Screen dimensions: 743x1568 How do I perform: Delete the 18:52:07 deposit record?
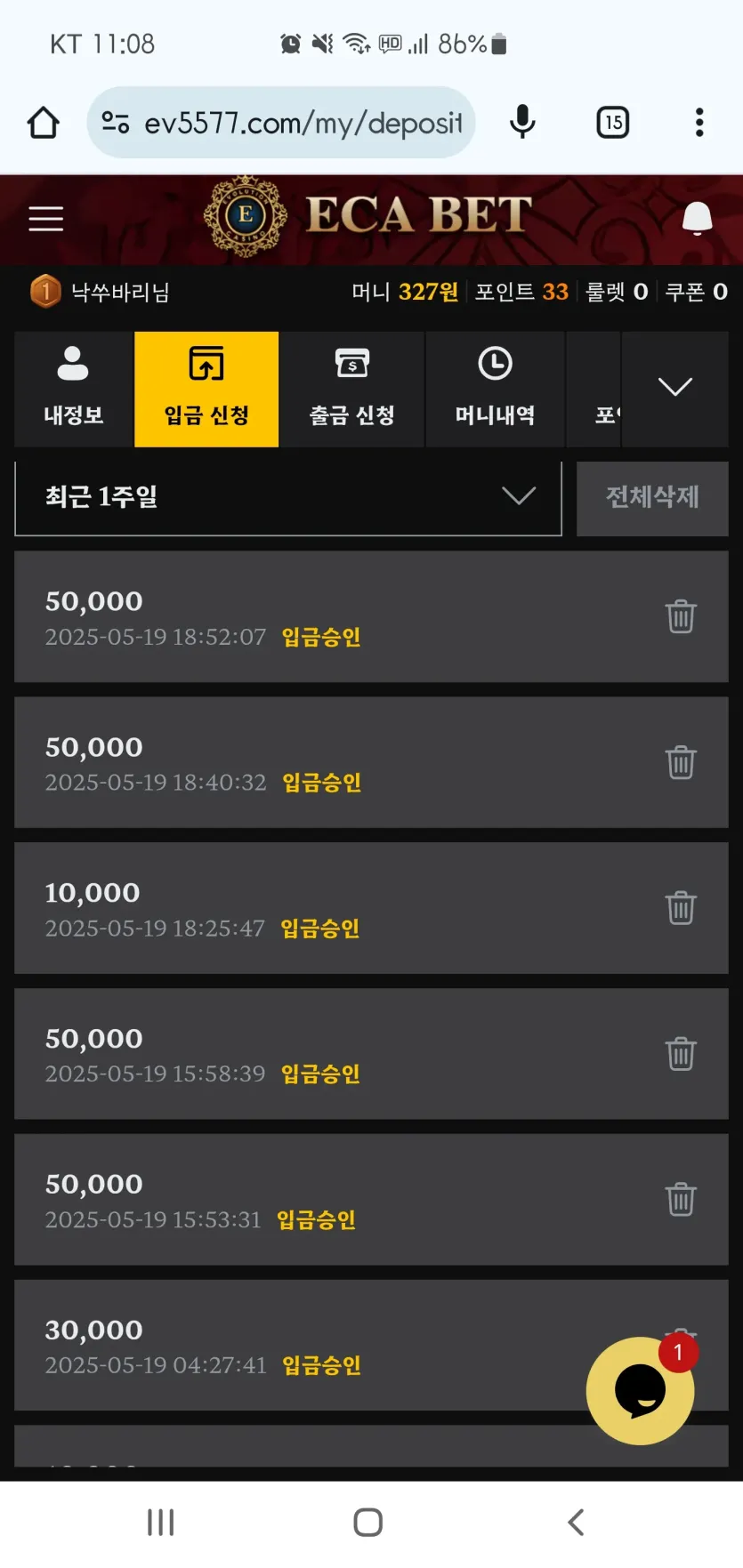tap(681, 616)
